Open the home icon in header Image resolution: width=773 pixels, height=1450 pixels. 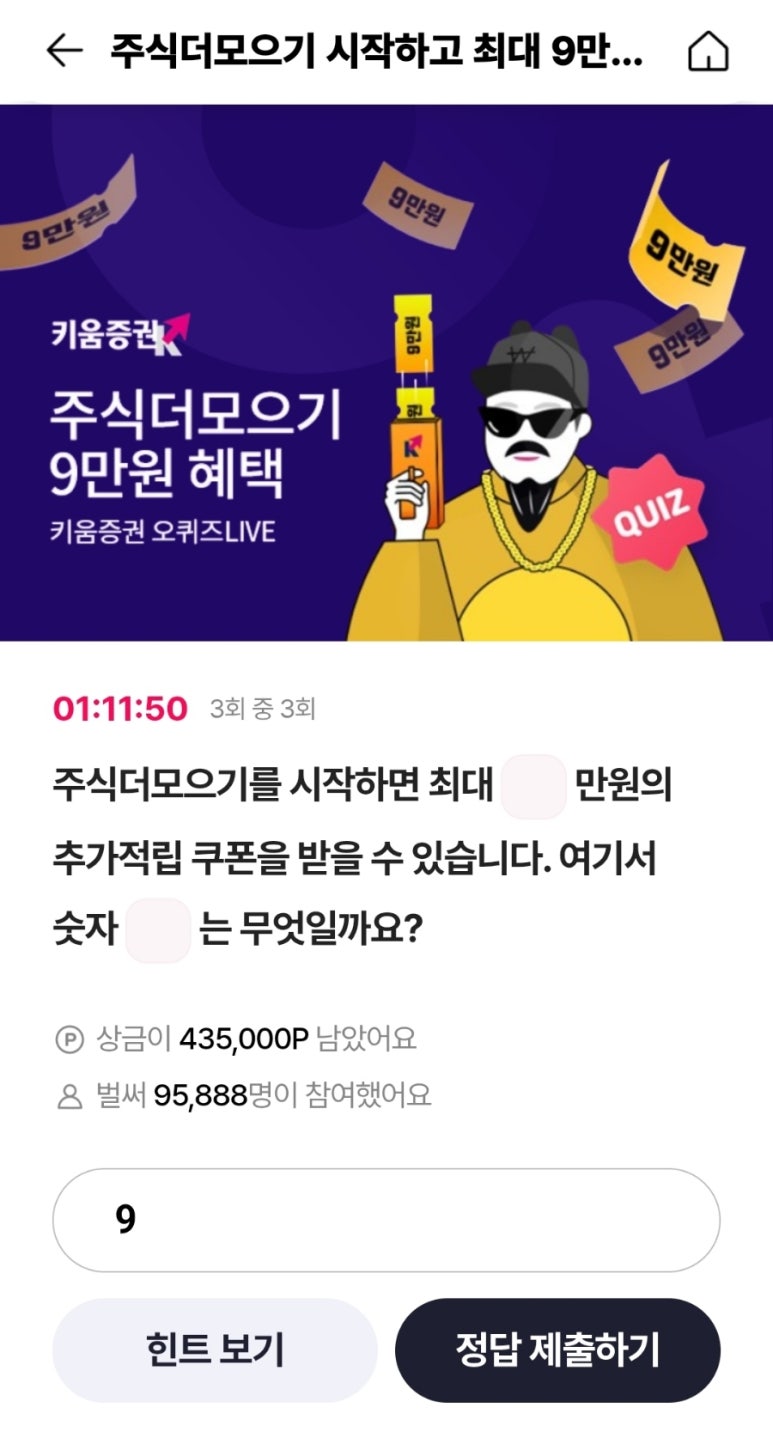[x=708, y=52]
